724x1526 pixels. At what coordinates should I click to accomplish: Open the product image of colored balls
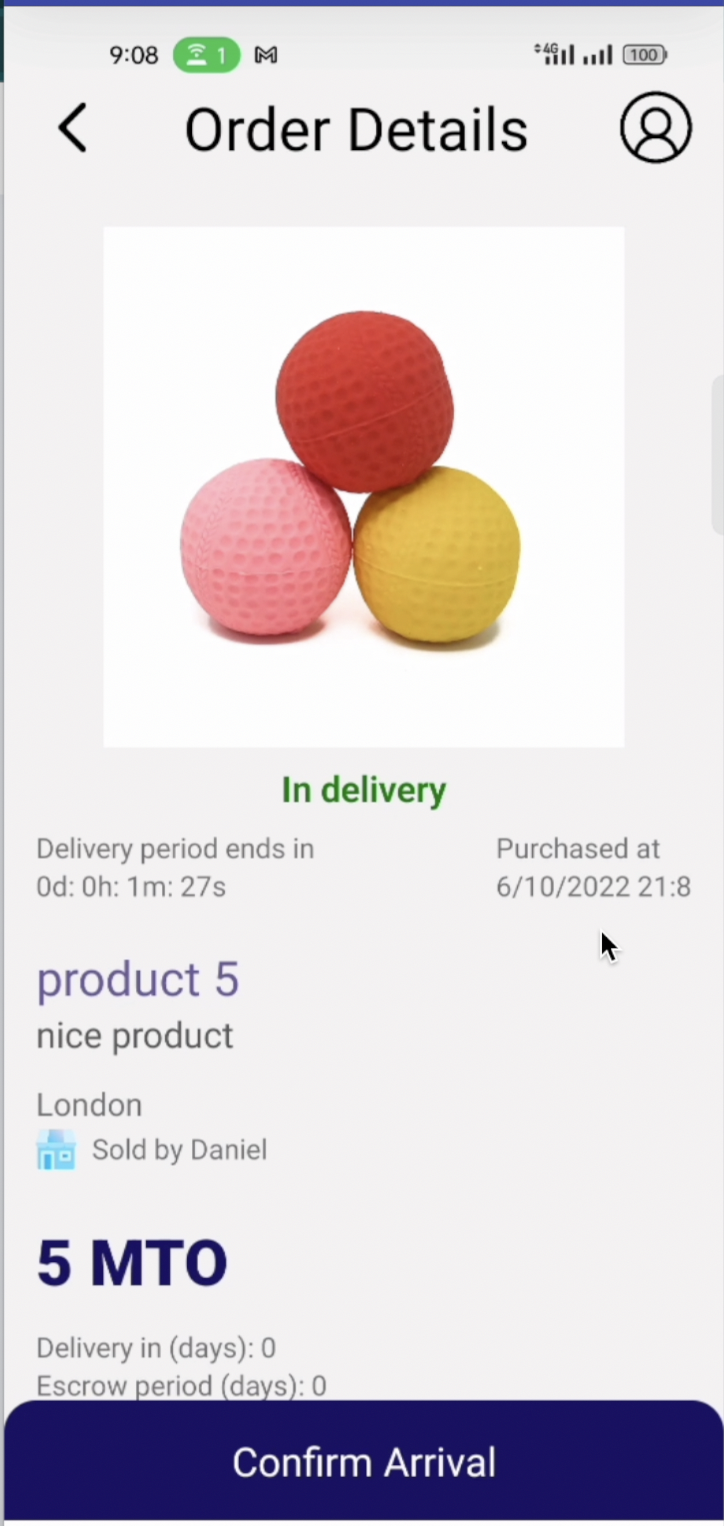point(363,487)
